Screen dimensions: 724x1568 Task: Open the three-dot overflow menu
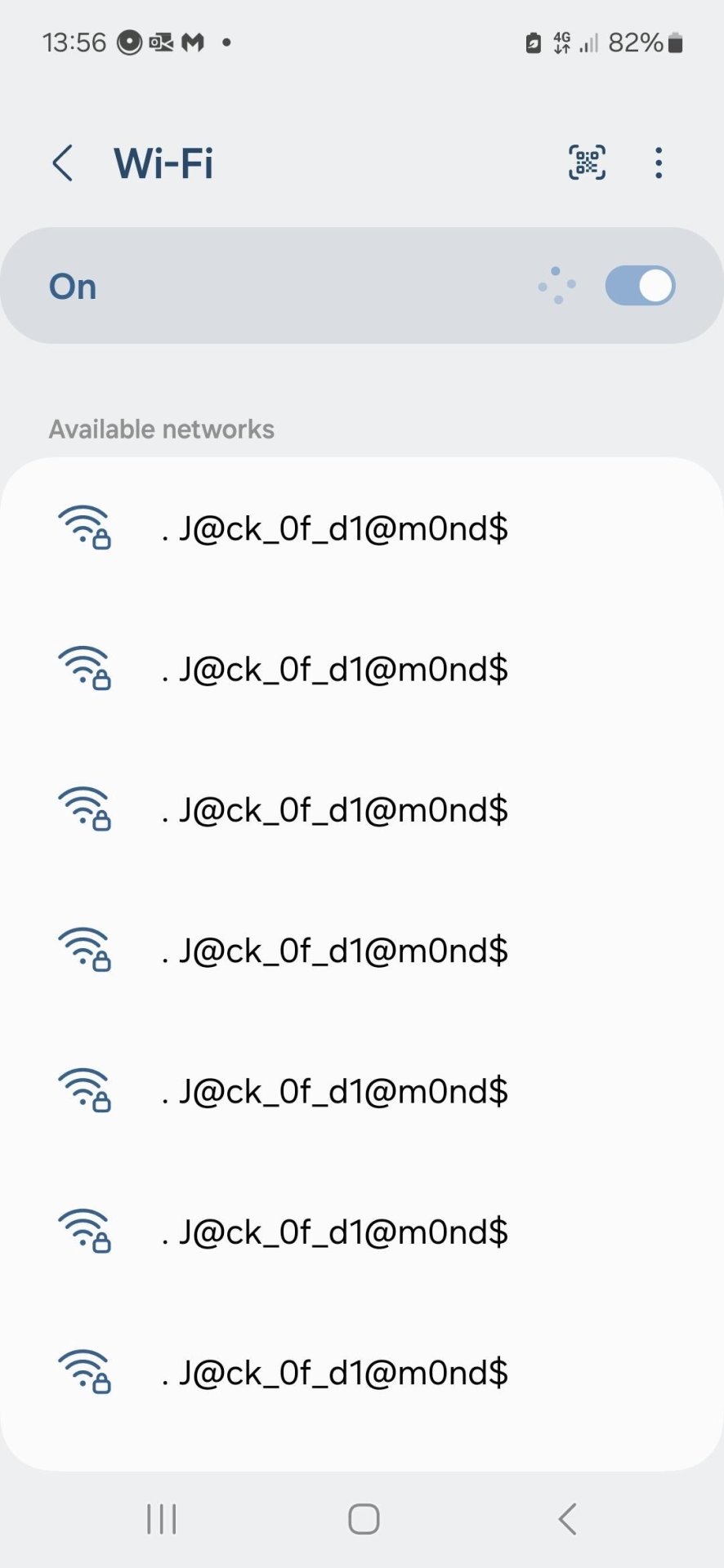pos(659,163)
